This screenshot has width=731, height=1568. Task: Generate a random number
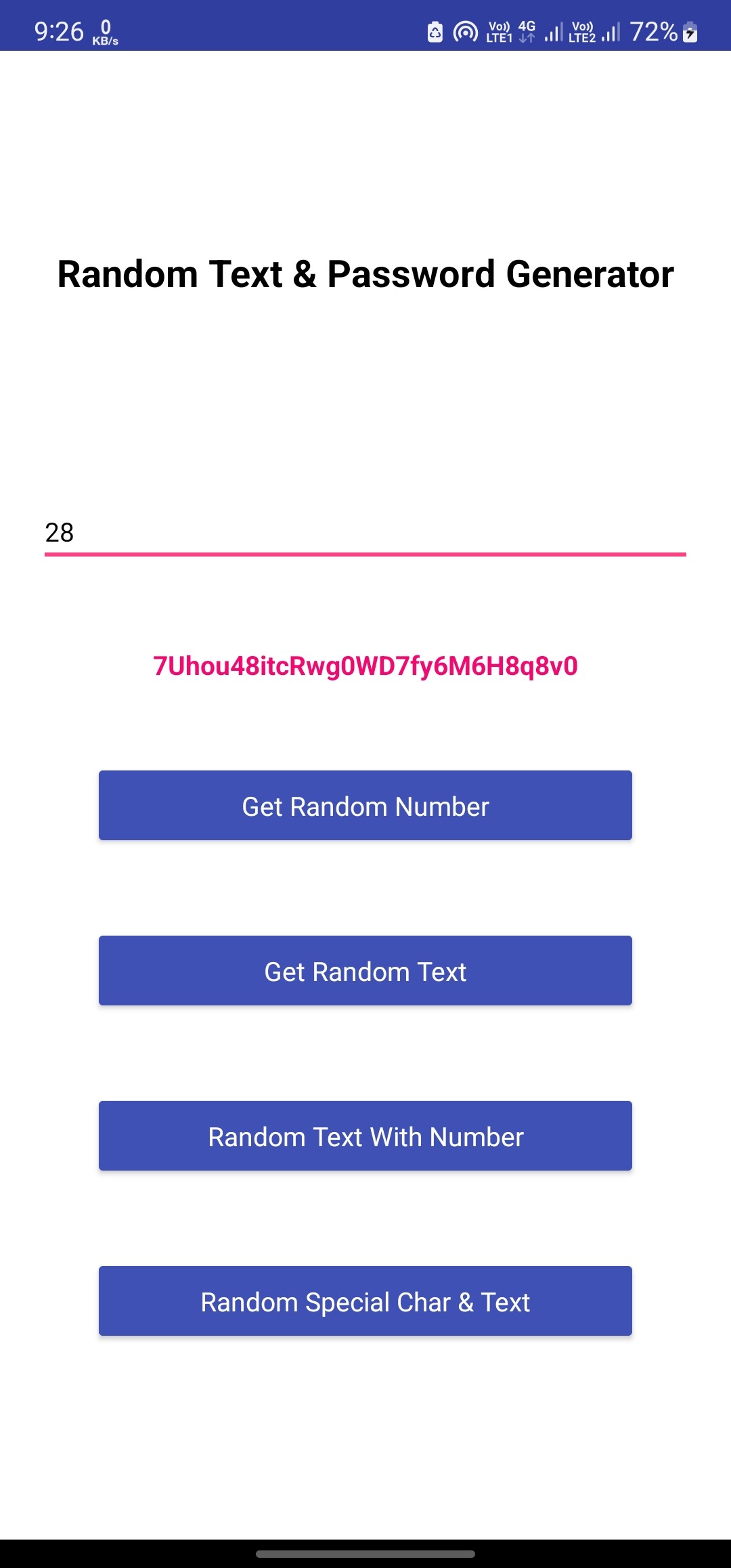pyautogui.click(x=365, y=806)
